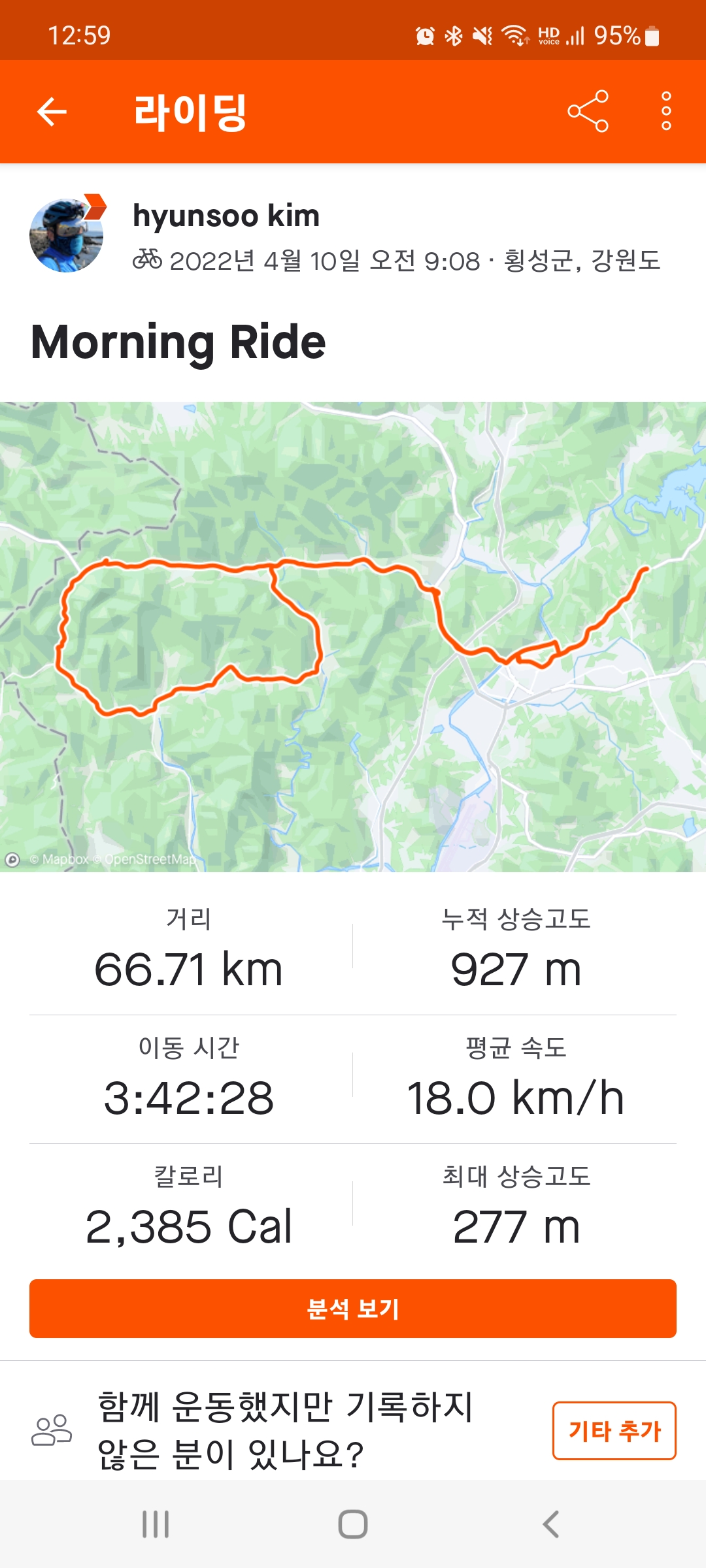Tap the 기타 추가 button
Viewport: 706px width, 1568px height.
(x=614, y=1431)
